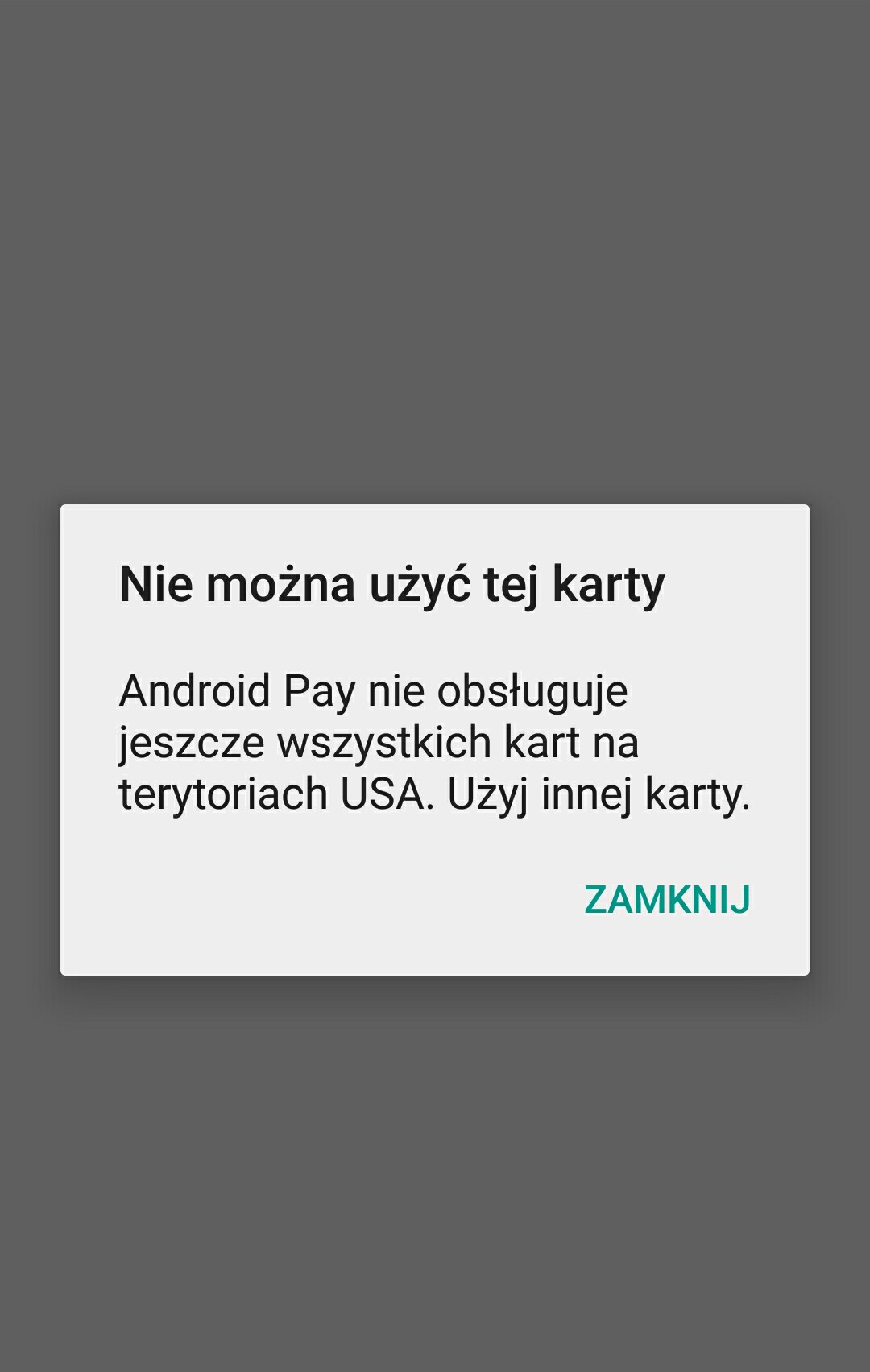Dismiss the dialog with the ZAMKNIJ button

tap(667, 899)
